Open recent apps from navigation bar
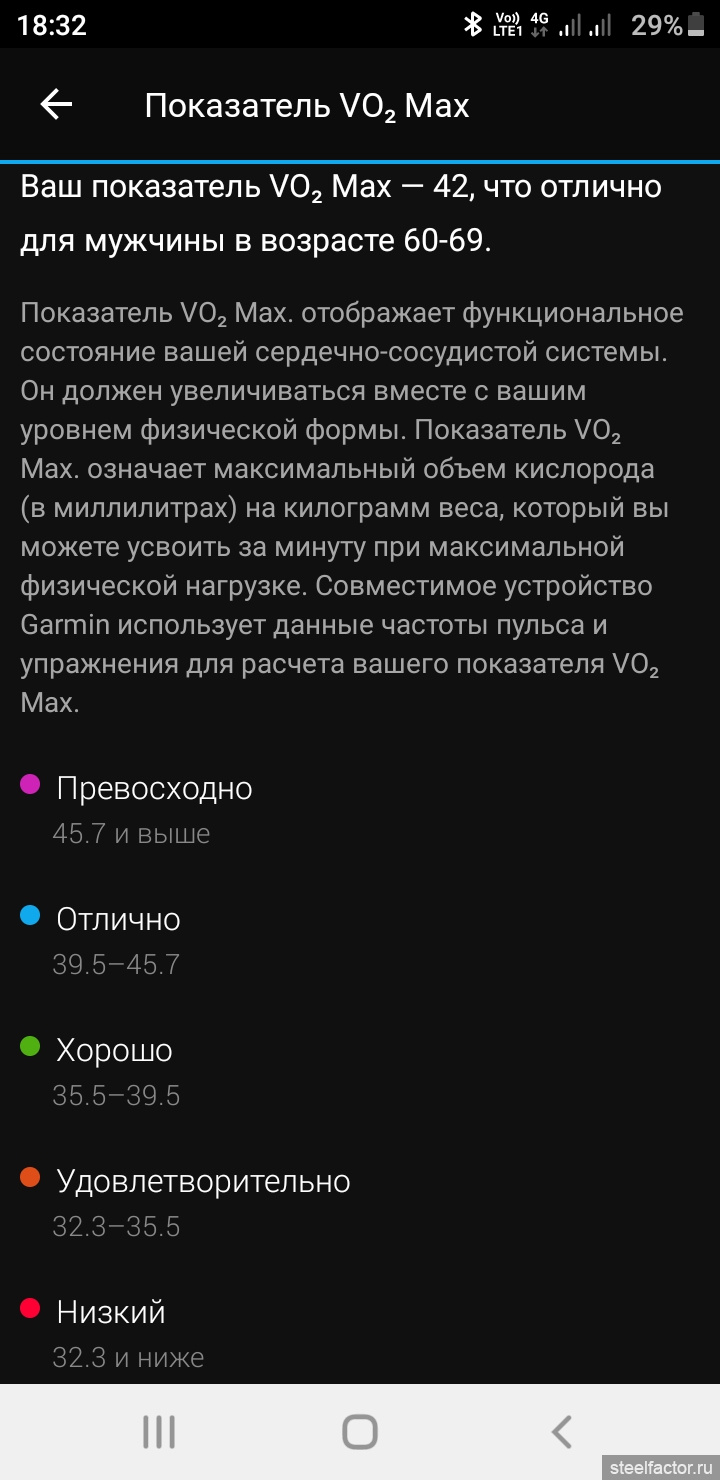The height and width of the screenshot is (1480, 720). [x=159, y=1432]
